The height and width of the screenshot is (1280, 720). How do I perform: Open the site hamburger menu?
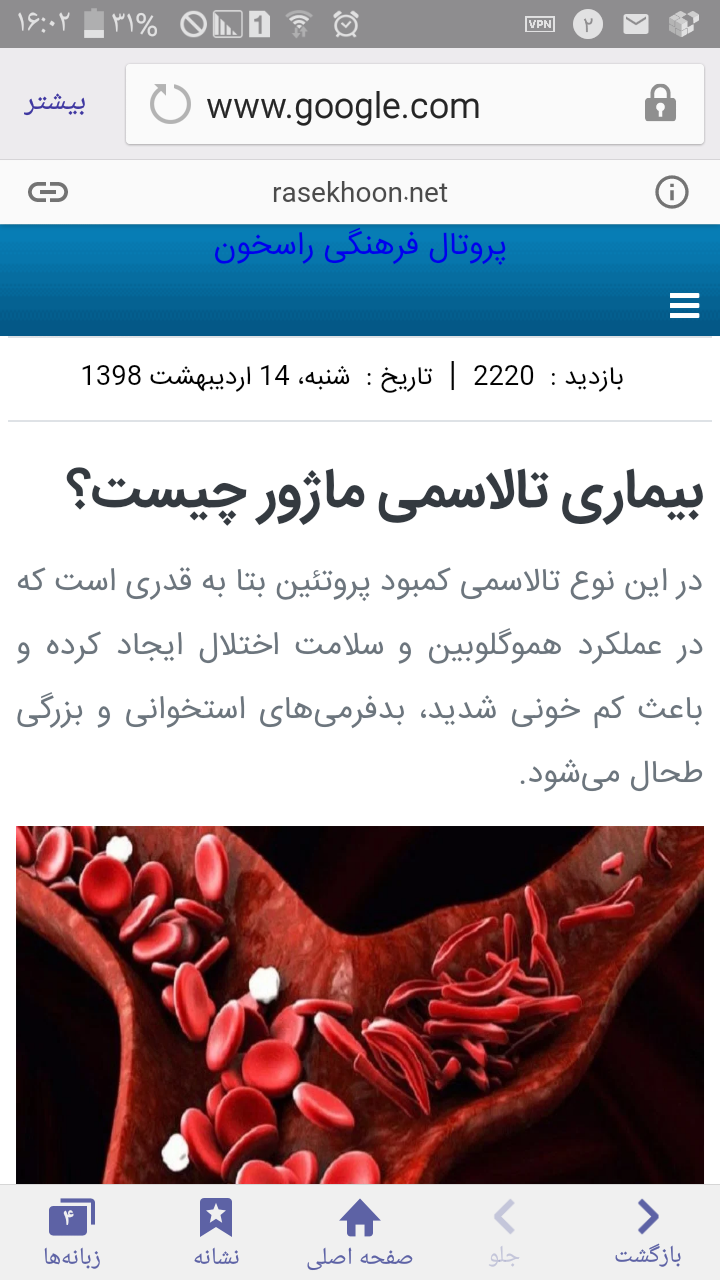pos(684,306)
